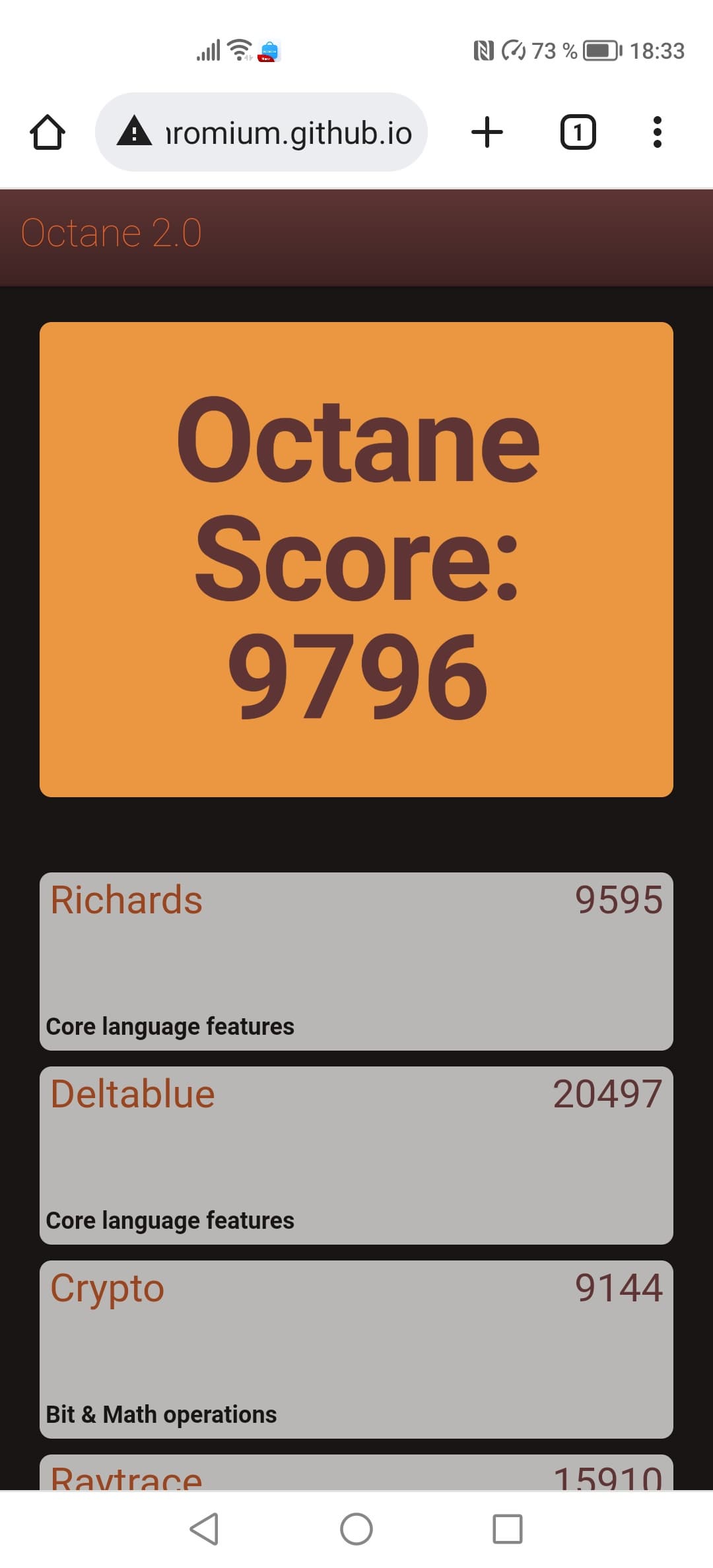Open the tab switcher
Image resolution: width=713 pixels, height=1568 pixels.
578,133
